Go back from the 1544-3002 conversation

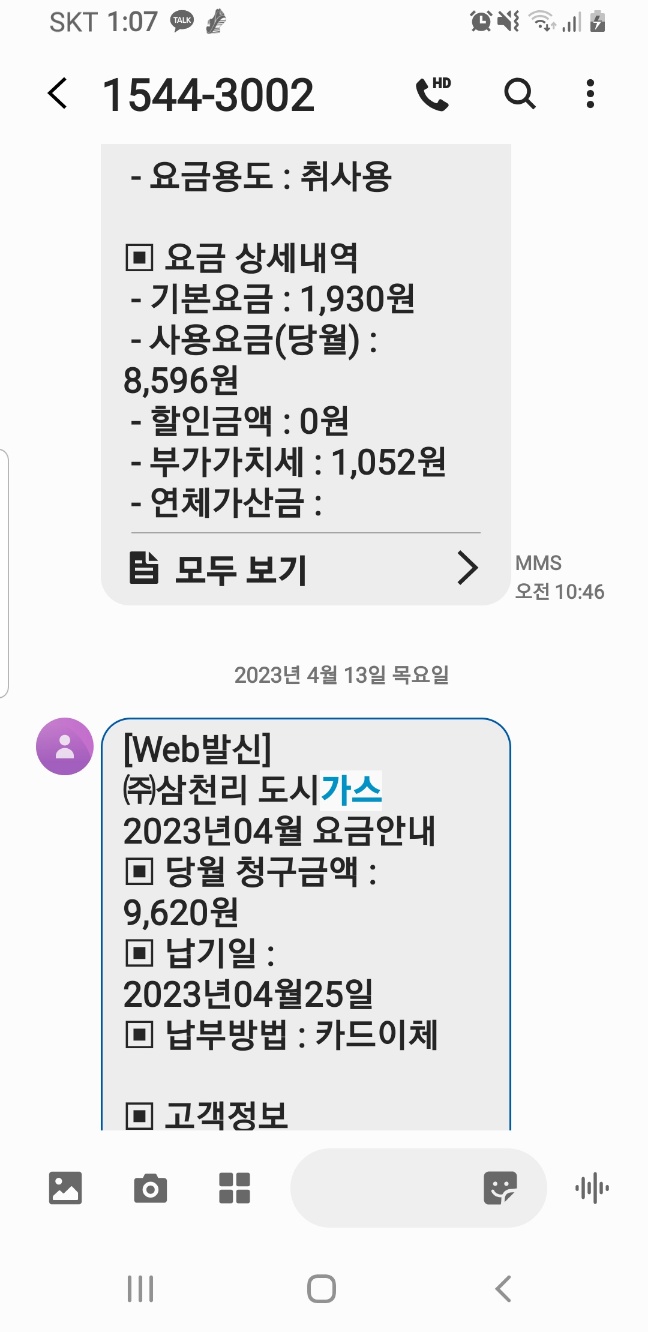click(x=57, y=94)
